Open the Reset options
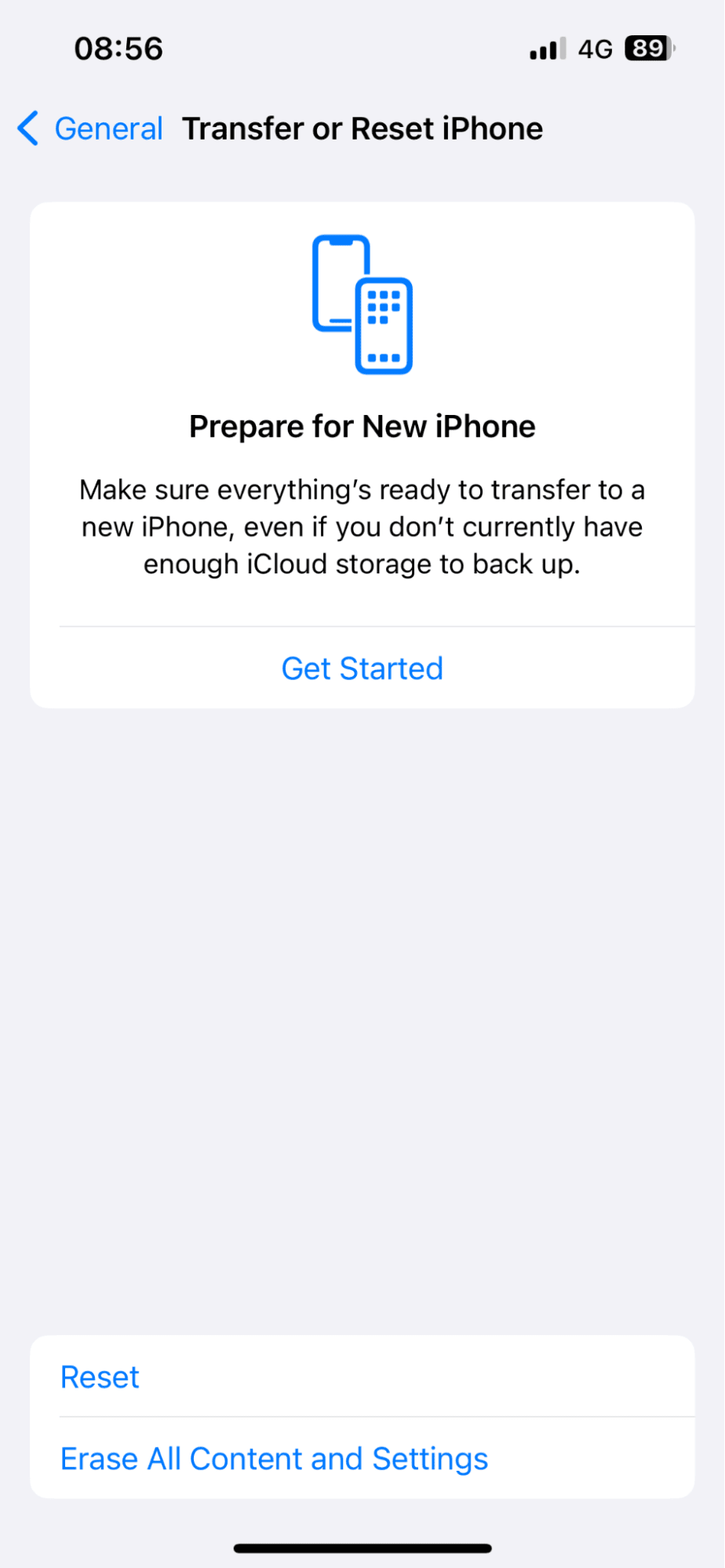This screenshot has width=725, height=1568. pyautogui.click(x=100, y=1377)
